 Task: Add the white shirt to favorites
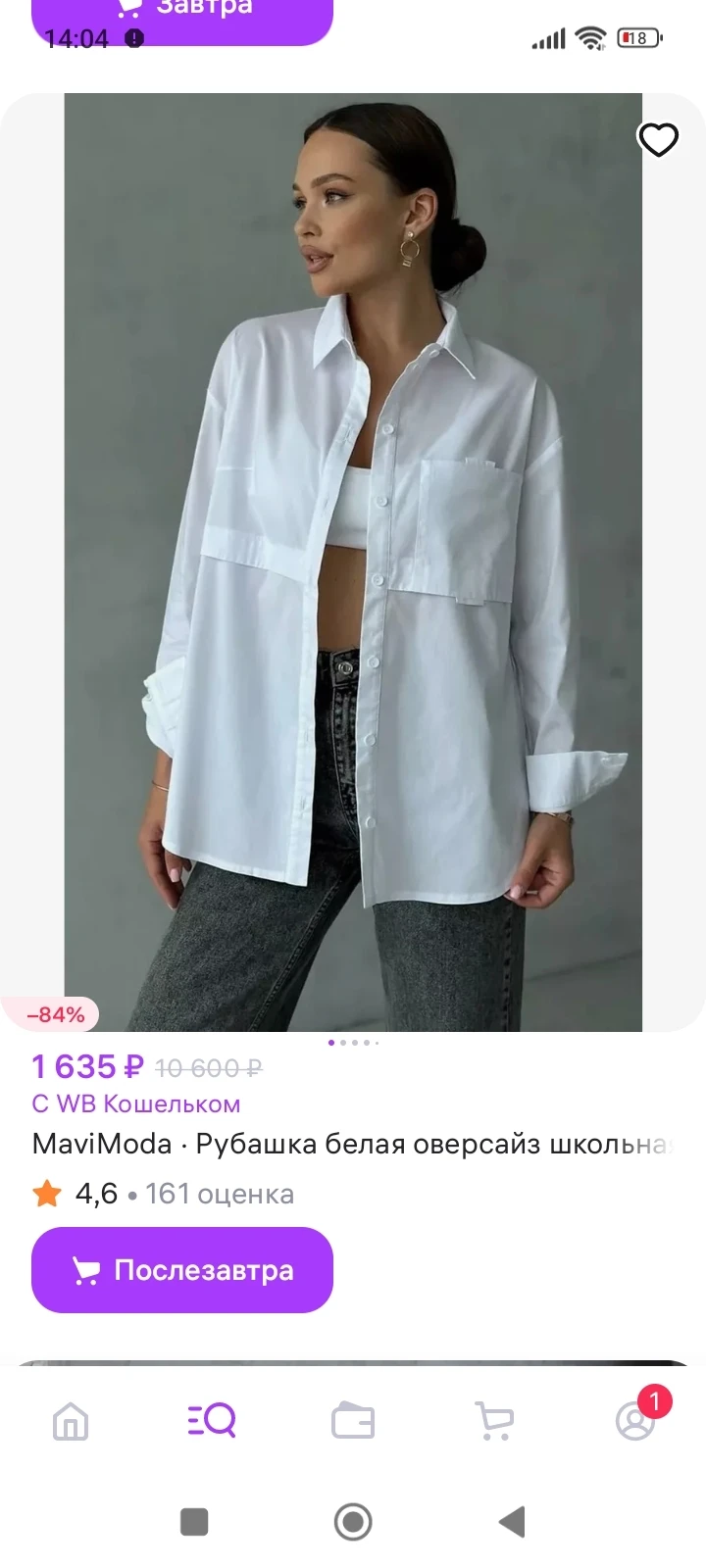click(x=658, y=140)
